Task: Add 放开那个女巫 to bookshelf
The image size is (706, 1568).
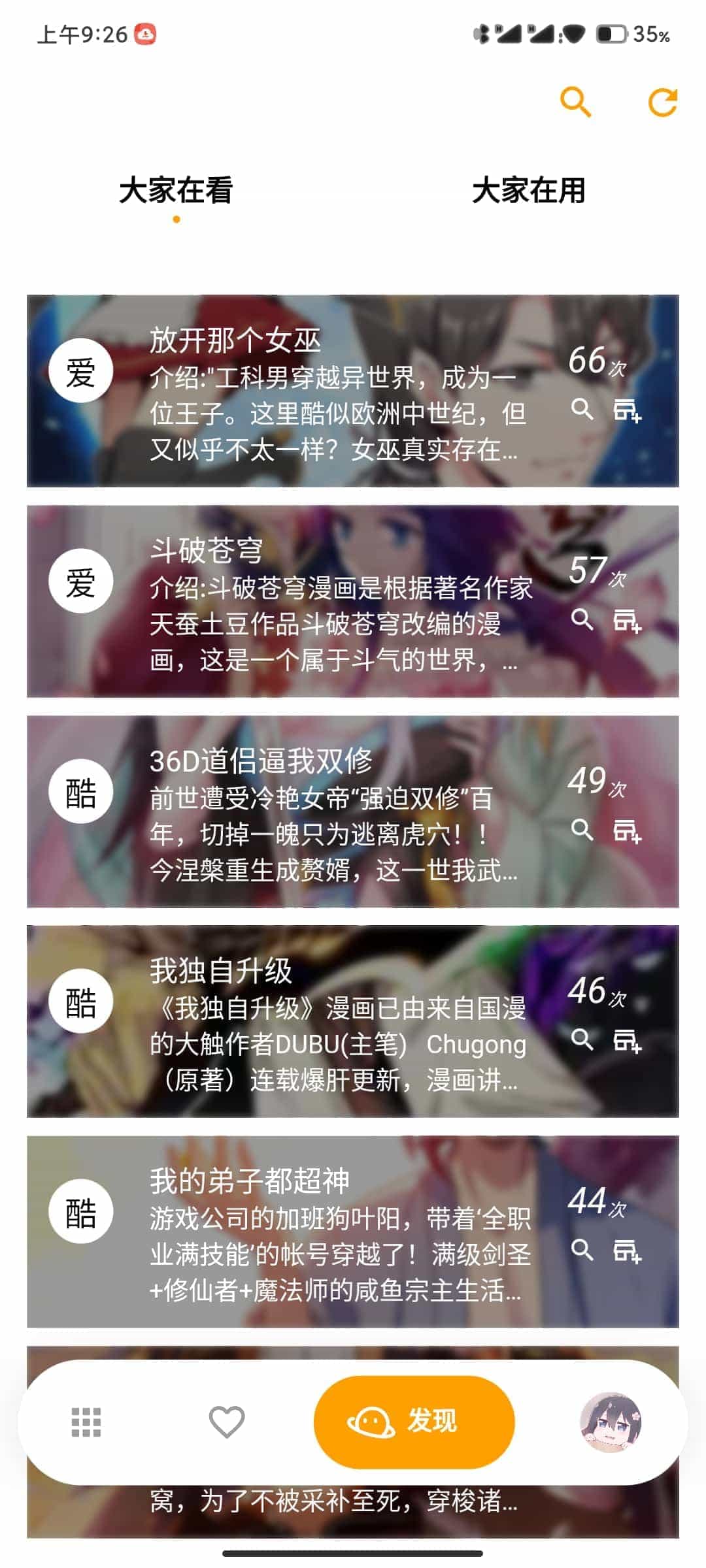Action: [x=627, y=411]
